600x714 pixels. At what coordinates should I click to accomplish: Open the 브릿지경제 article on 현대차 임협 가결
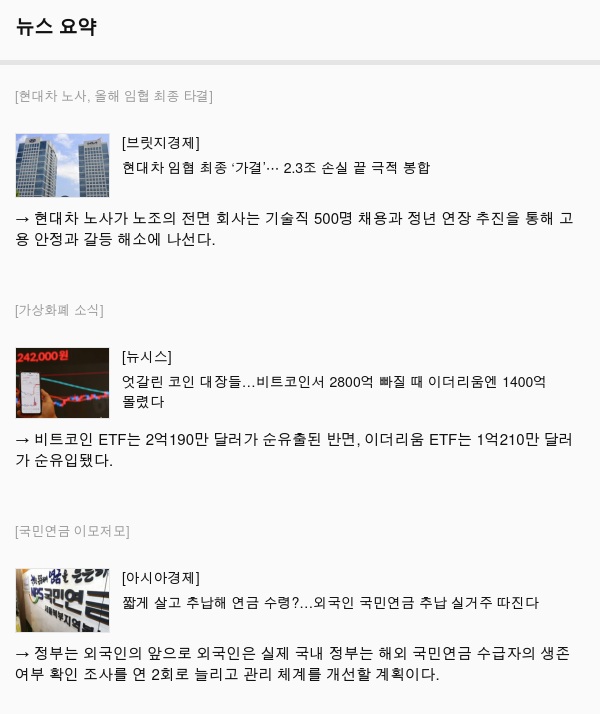pos(276,168)
